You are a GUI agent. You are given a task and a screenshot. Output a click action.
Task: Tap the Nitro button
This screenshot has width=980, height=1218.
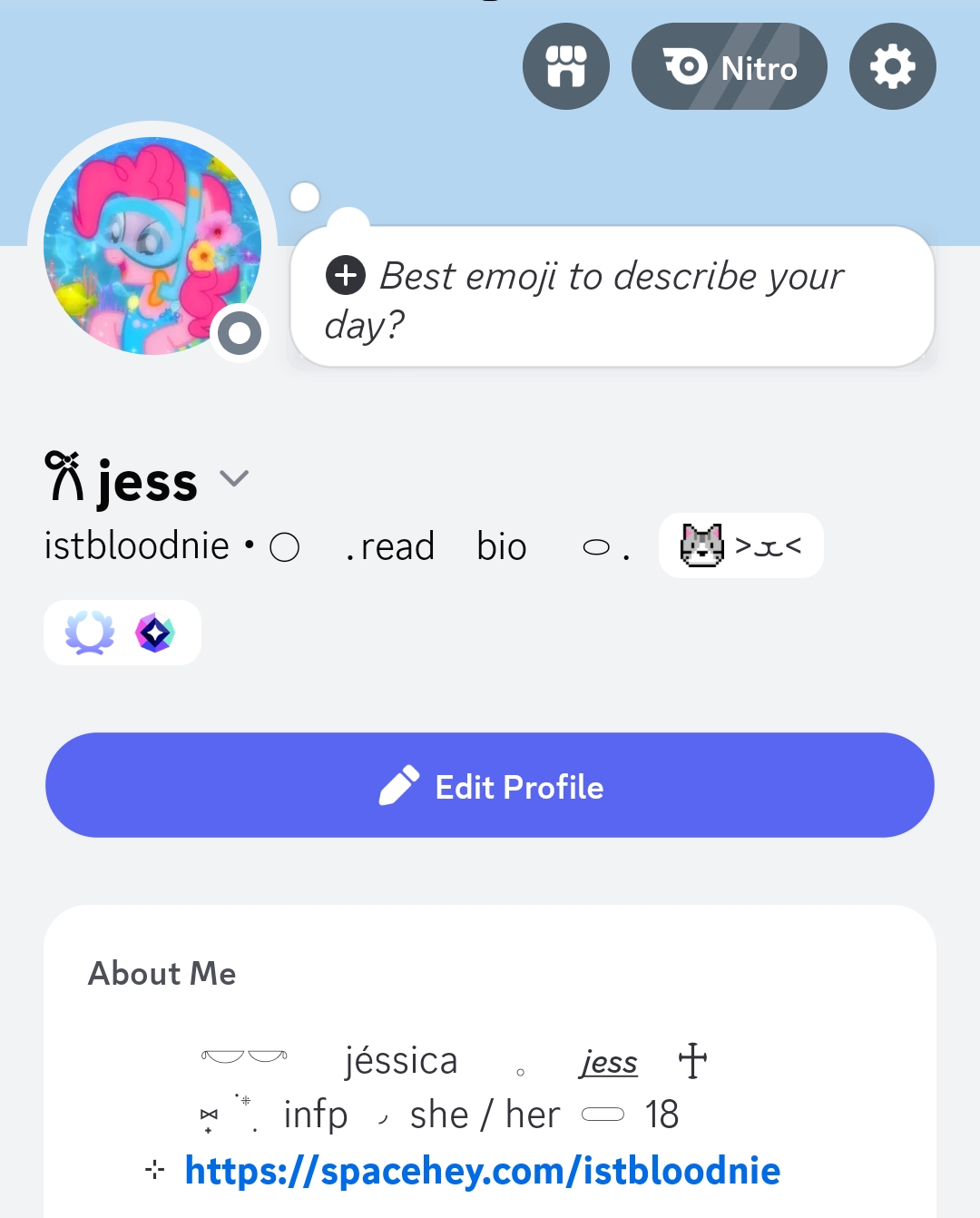729,66
